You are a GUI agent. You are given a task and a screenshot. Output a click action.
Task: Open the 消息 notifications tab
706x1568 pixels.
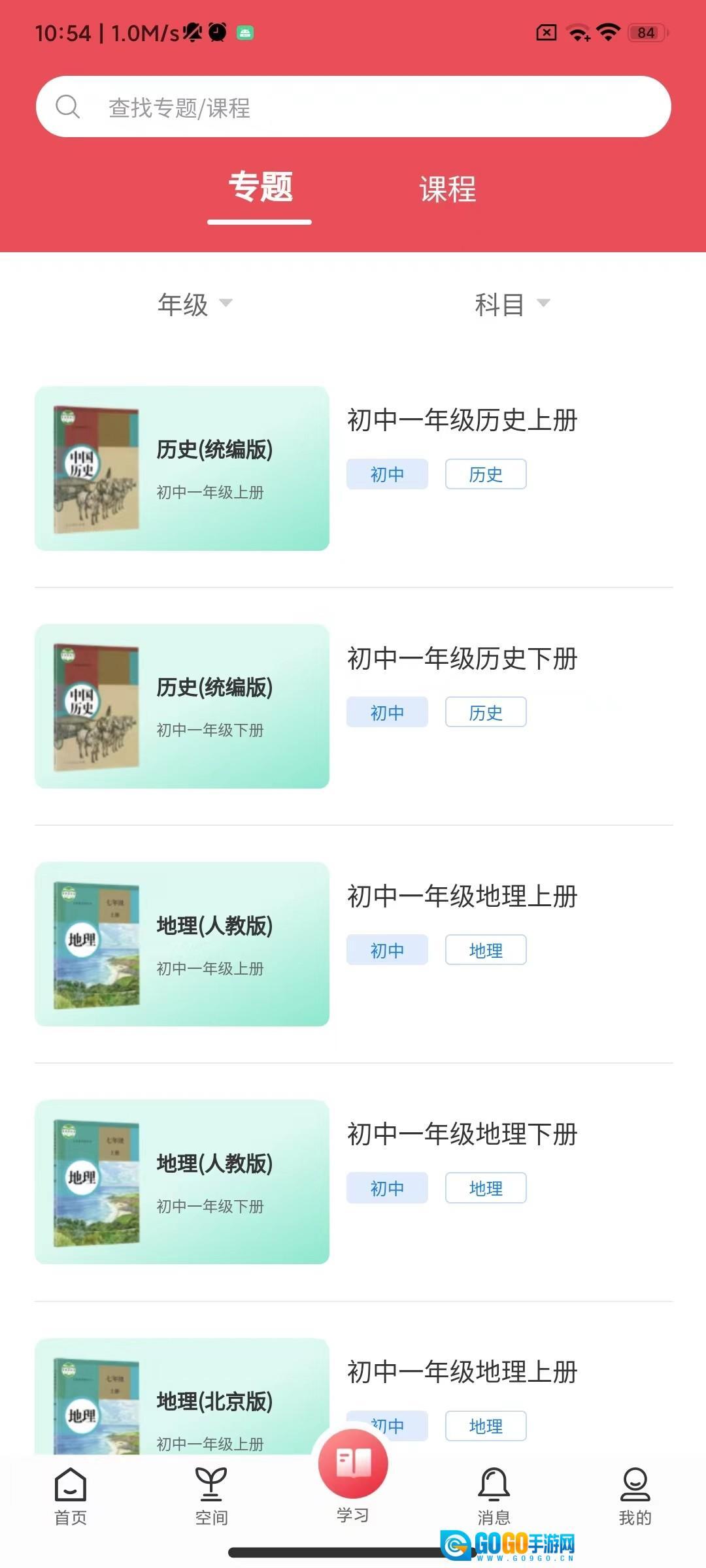click(x=494, y=1496)
